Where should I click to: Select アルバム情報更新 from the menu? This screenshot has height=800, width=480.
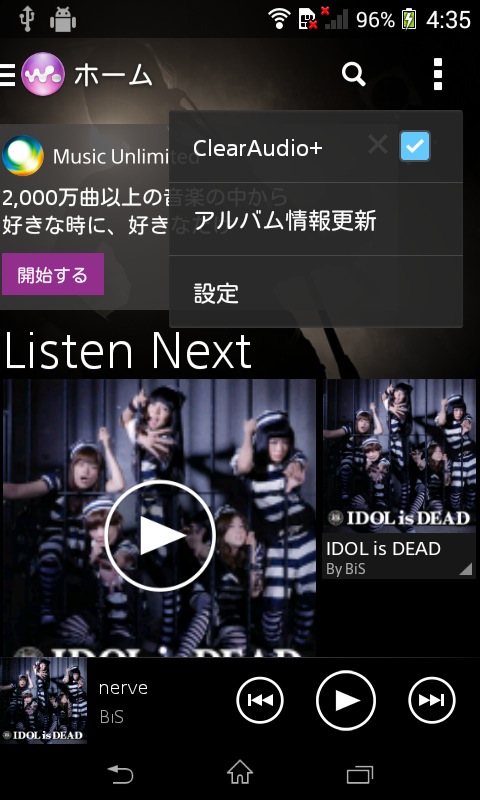click(x=316, y=219)
